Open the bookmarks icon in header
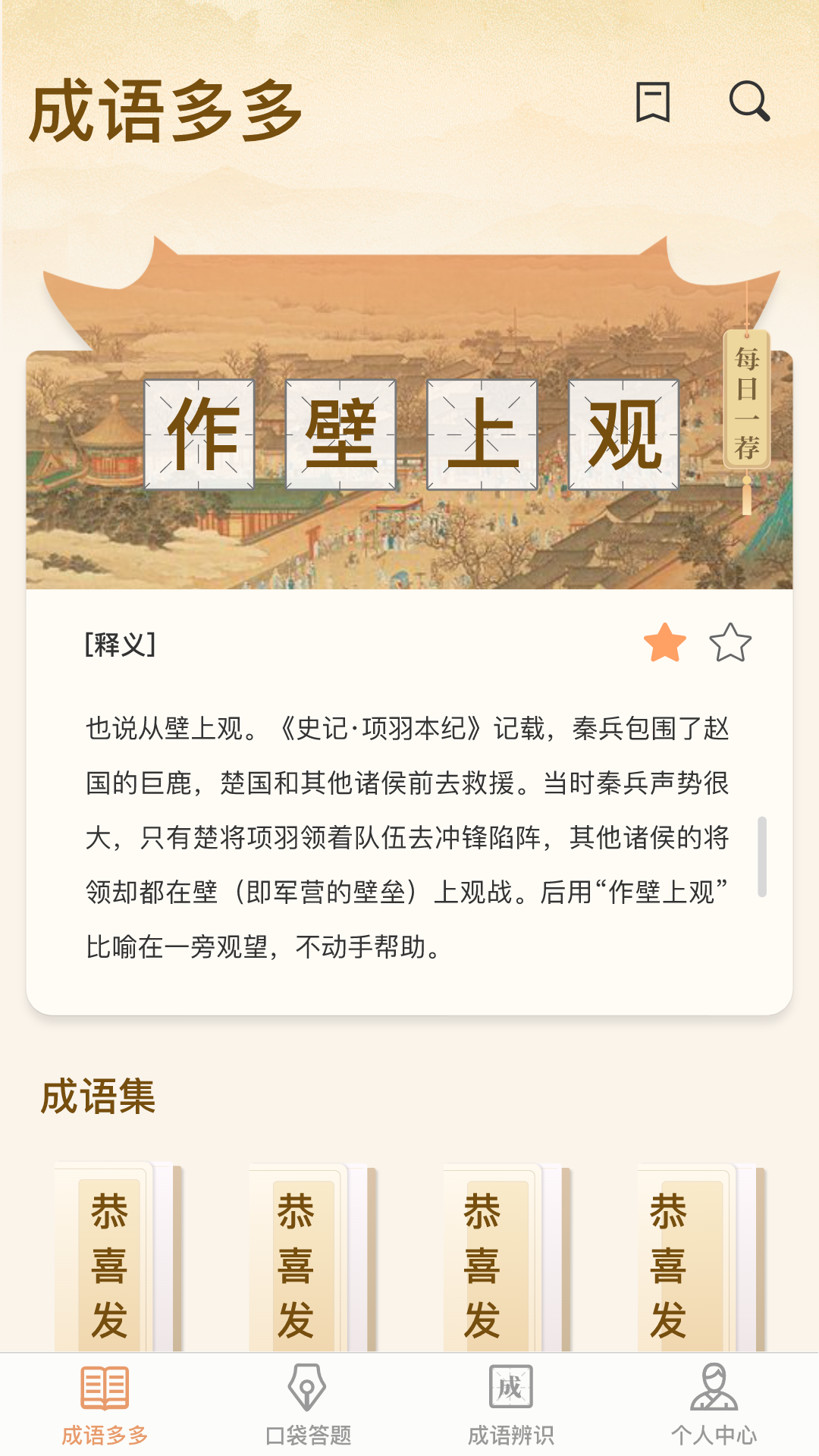The width and height of the screenshot is (819, 1456). (652, 102)
